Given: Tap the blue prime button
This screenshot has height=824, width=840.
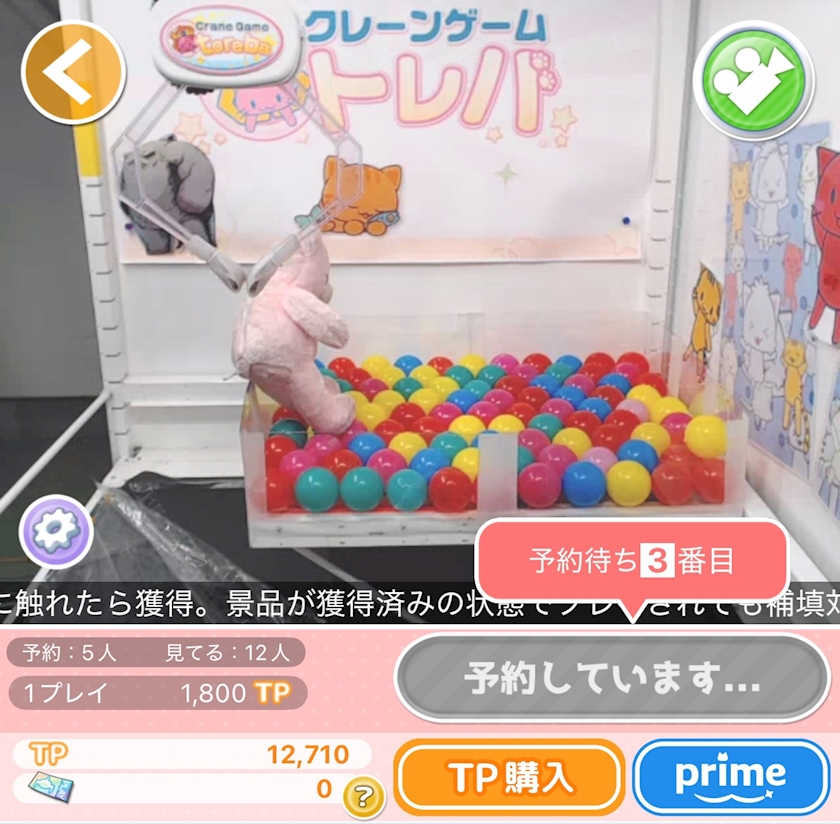Looking at the screenshot, I should click(x=731, y=778).
